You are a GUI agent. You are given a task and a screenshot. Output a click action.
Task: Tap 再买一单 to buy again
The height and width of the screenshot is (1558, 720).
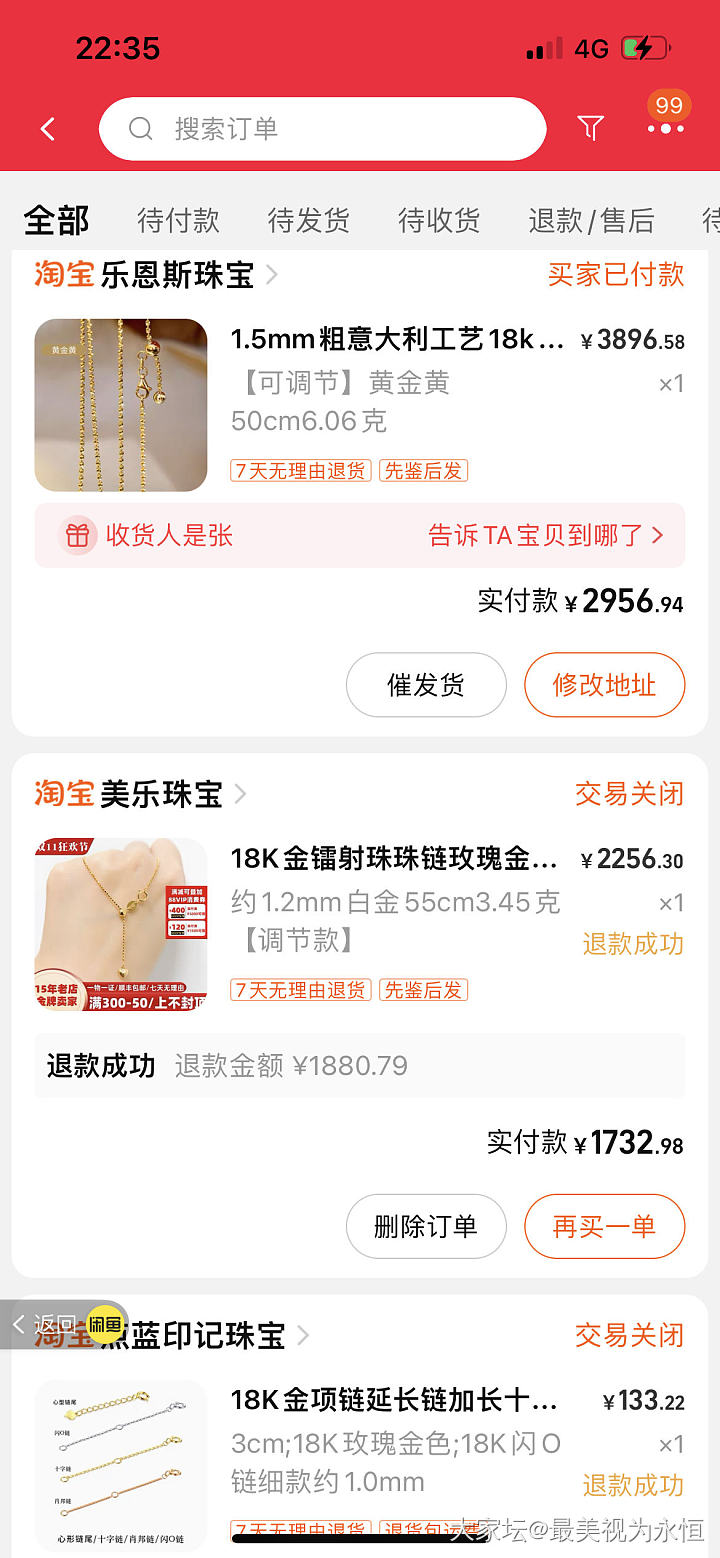(604, 1226)
